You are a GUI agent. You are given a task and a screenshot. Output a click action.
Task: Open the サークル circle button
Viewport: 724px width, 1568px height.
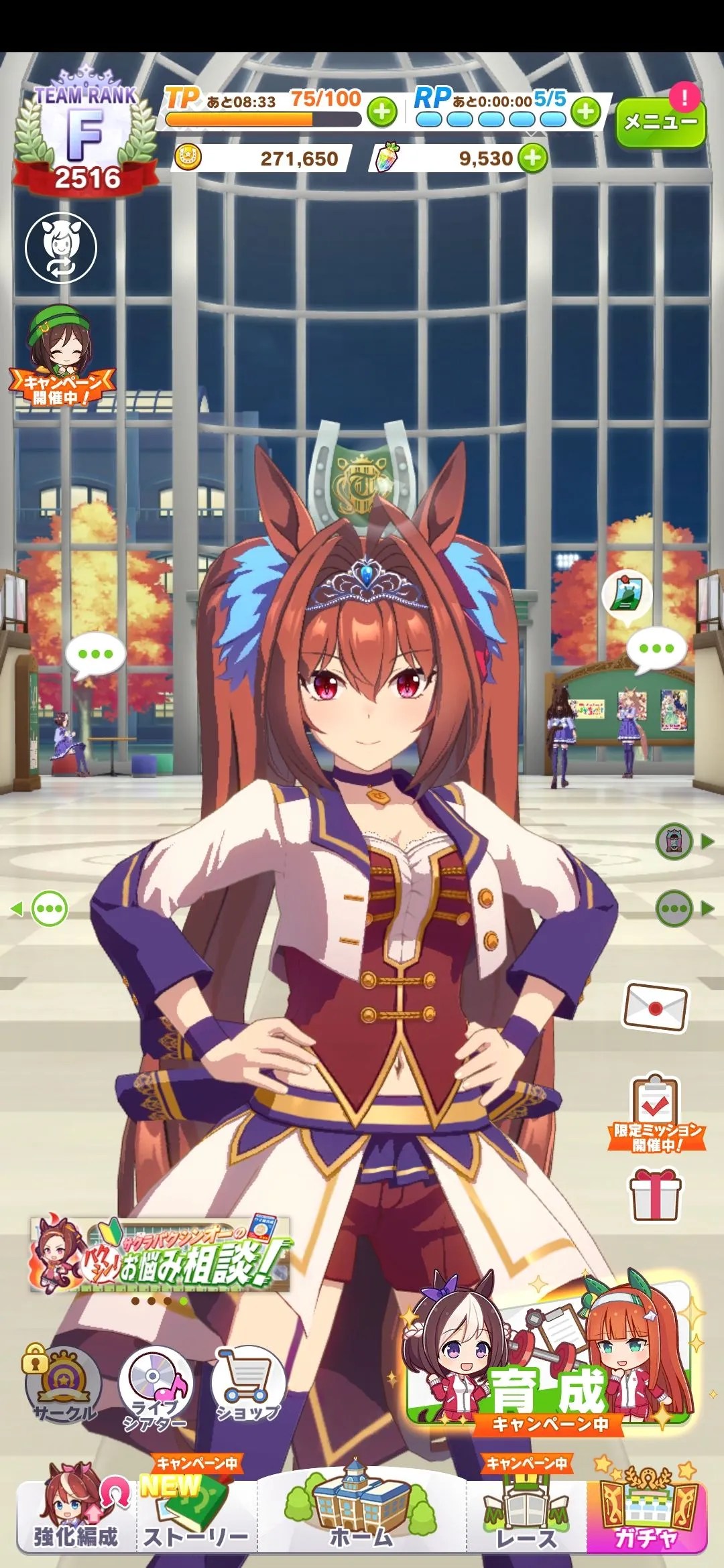point(64,1384)
